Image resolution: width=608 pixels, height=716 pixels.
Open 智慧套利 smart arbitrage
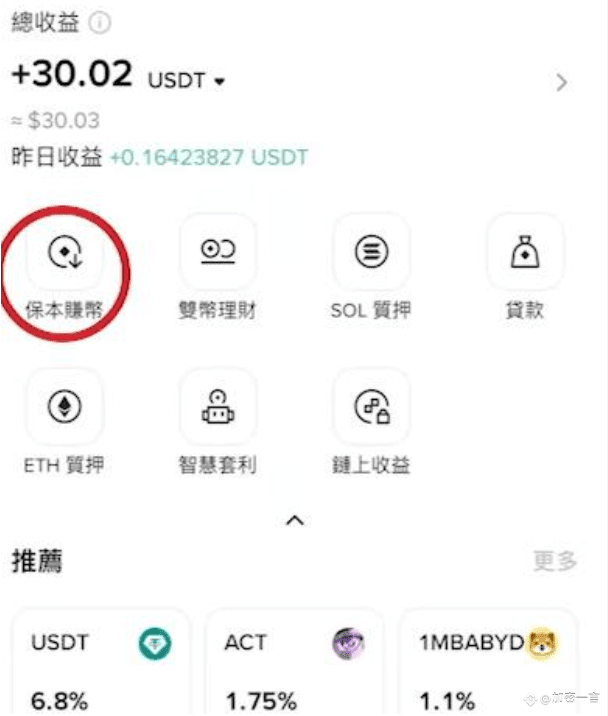217,407
